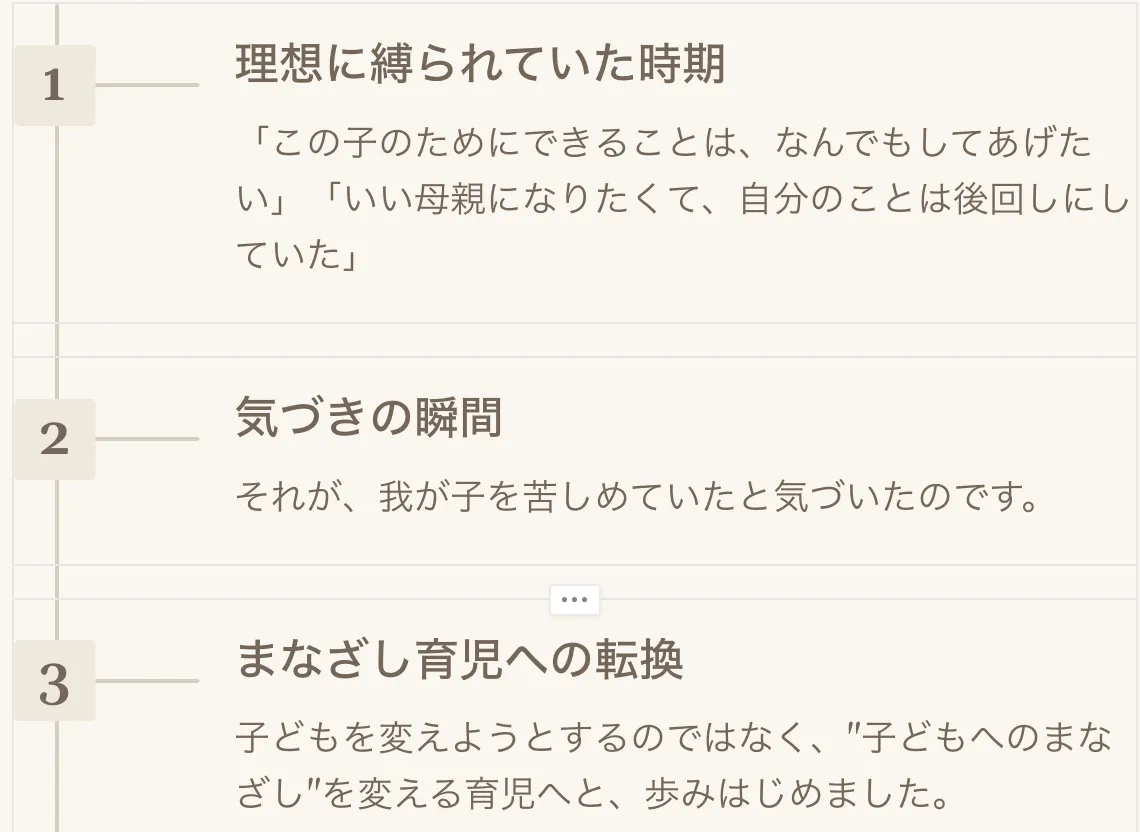The image size is (1140, 832).
Task: Open the three-dot options between steps 2 and 3
Action: click(x=574, y=600)
